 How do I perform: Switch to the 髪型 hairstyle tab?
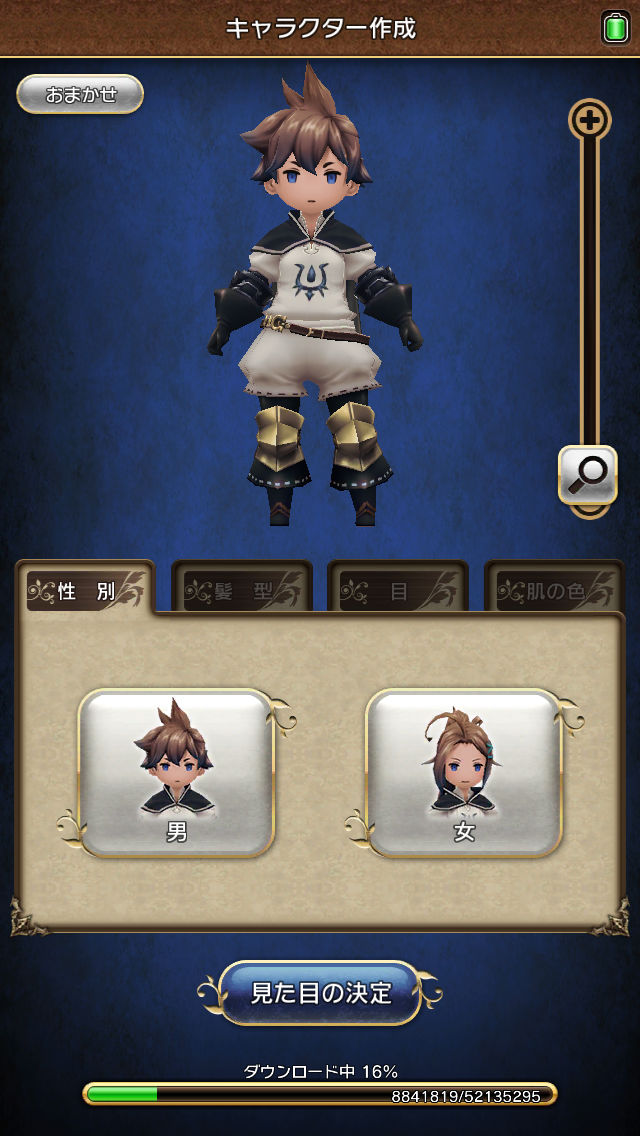(242, 590)
